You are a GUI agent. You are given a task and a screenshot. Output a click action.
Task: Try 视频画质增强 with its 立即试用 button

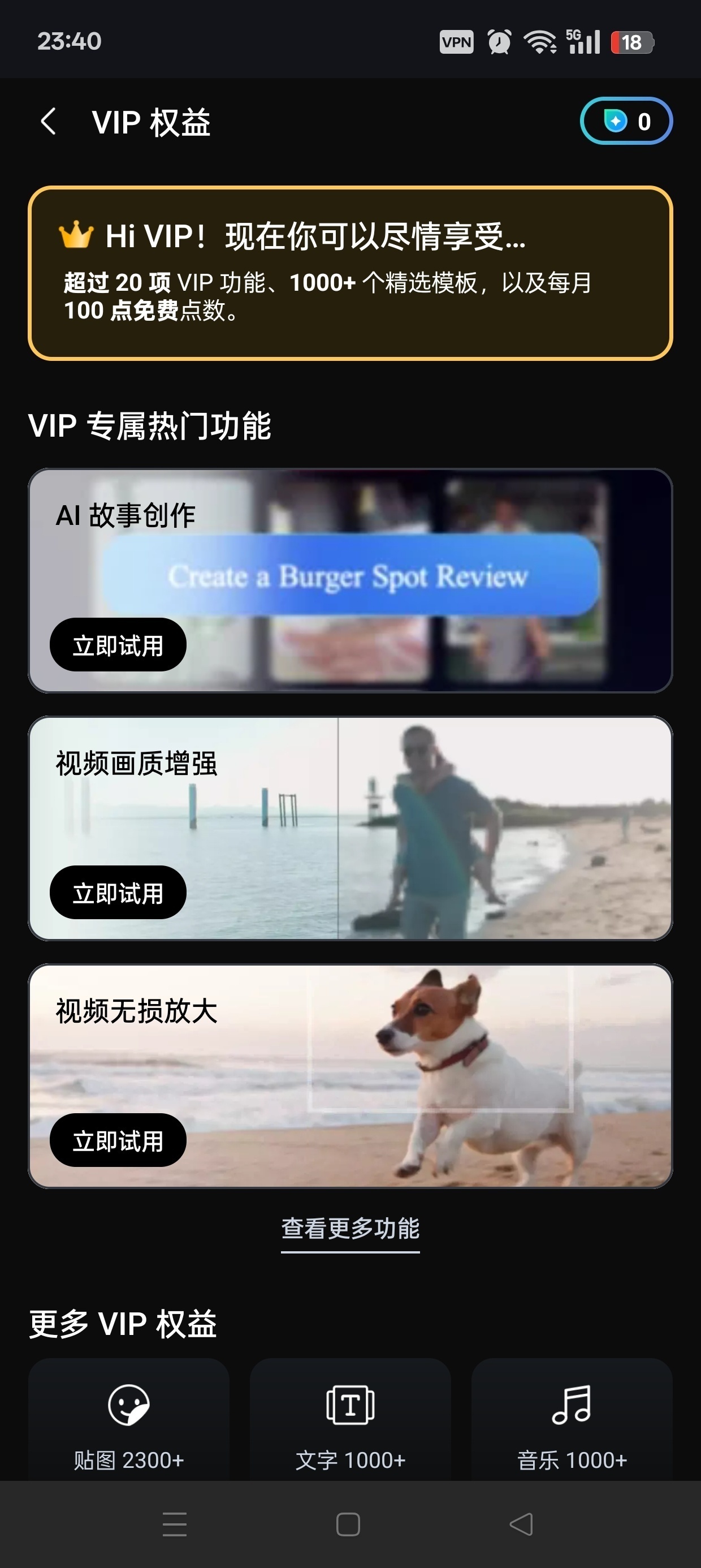click(118, 893)
